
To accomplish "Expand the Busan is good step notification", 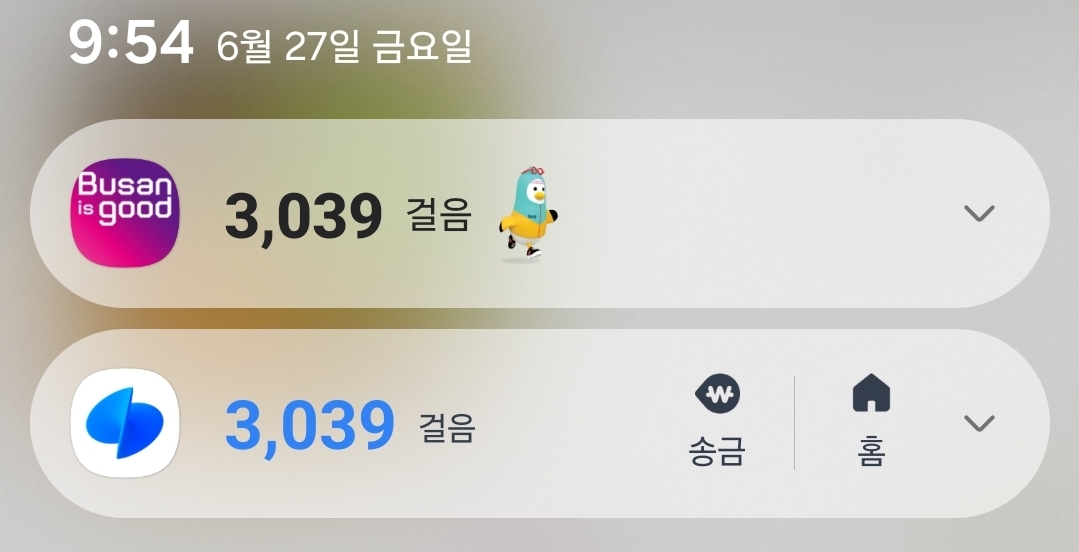I will (x=978, y=213).
